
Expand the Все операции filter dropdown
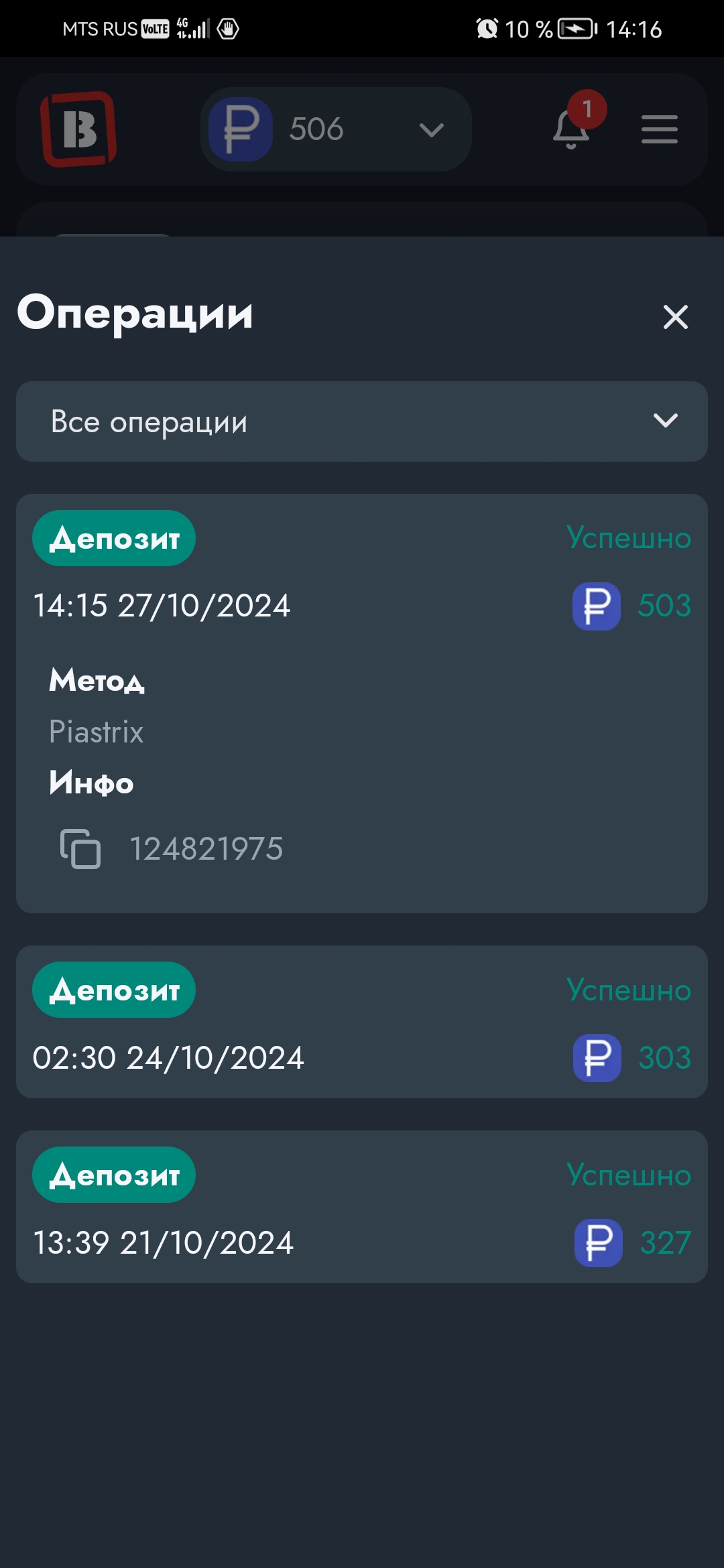362,421
